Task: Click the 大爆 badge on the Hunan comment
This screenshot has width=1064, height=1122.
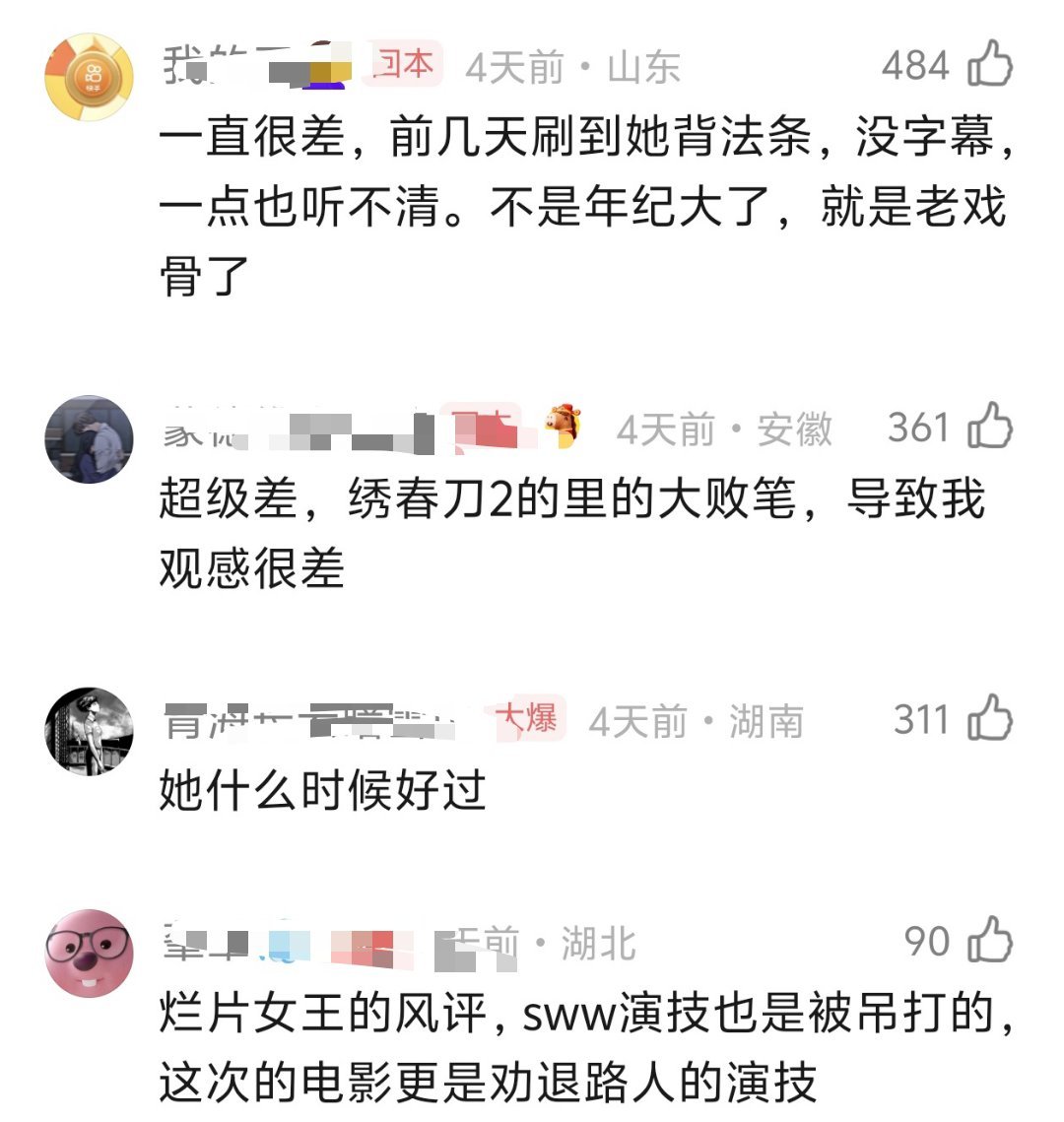Action: [526, 720]
